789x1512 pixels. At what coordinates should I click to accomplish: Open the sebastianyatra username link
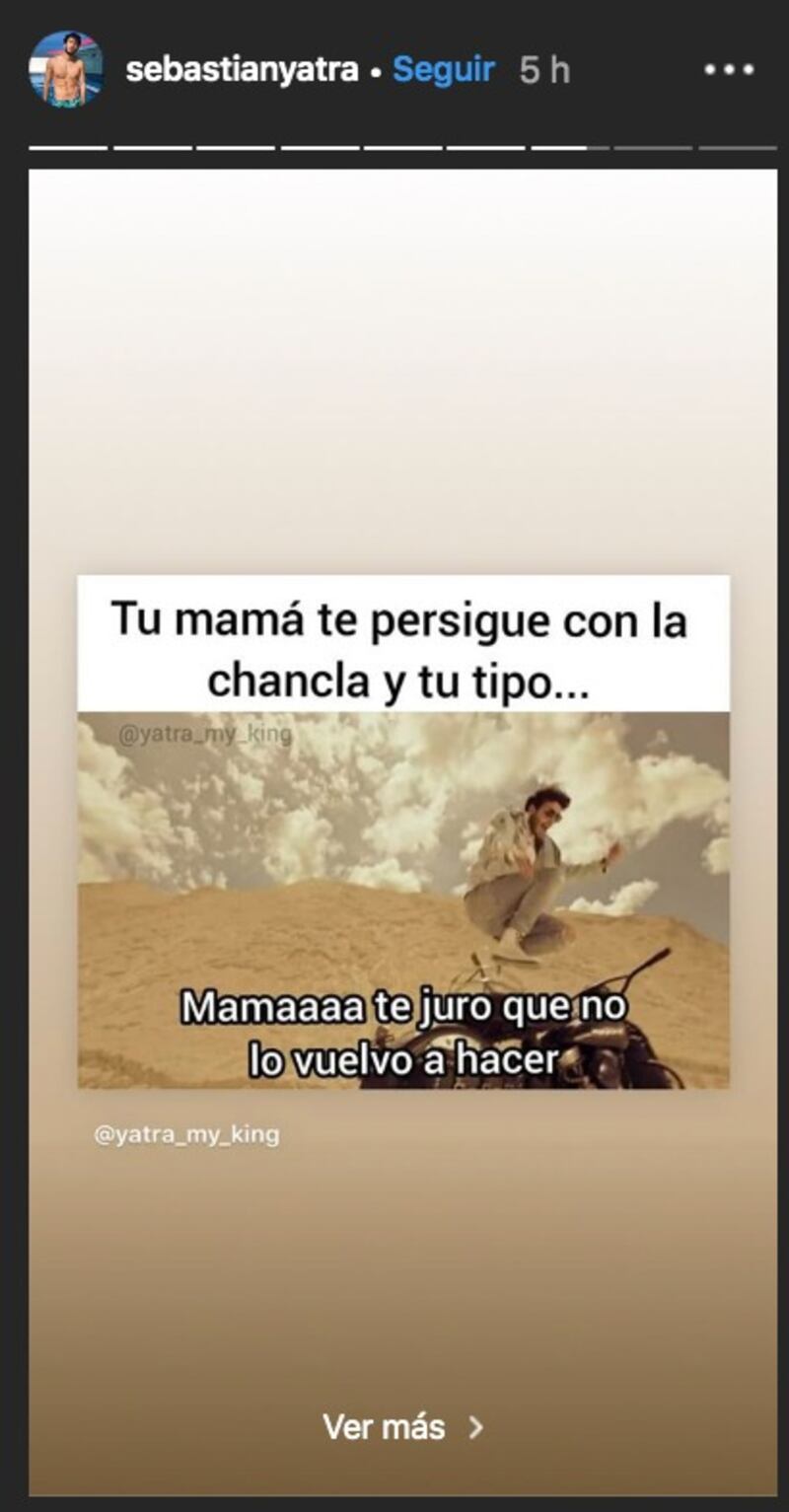242,70
